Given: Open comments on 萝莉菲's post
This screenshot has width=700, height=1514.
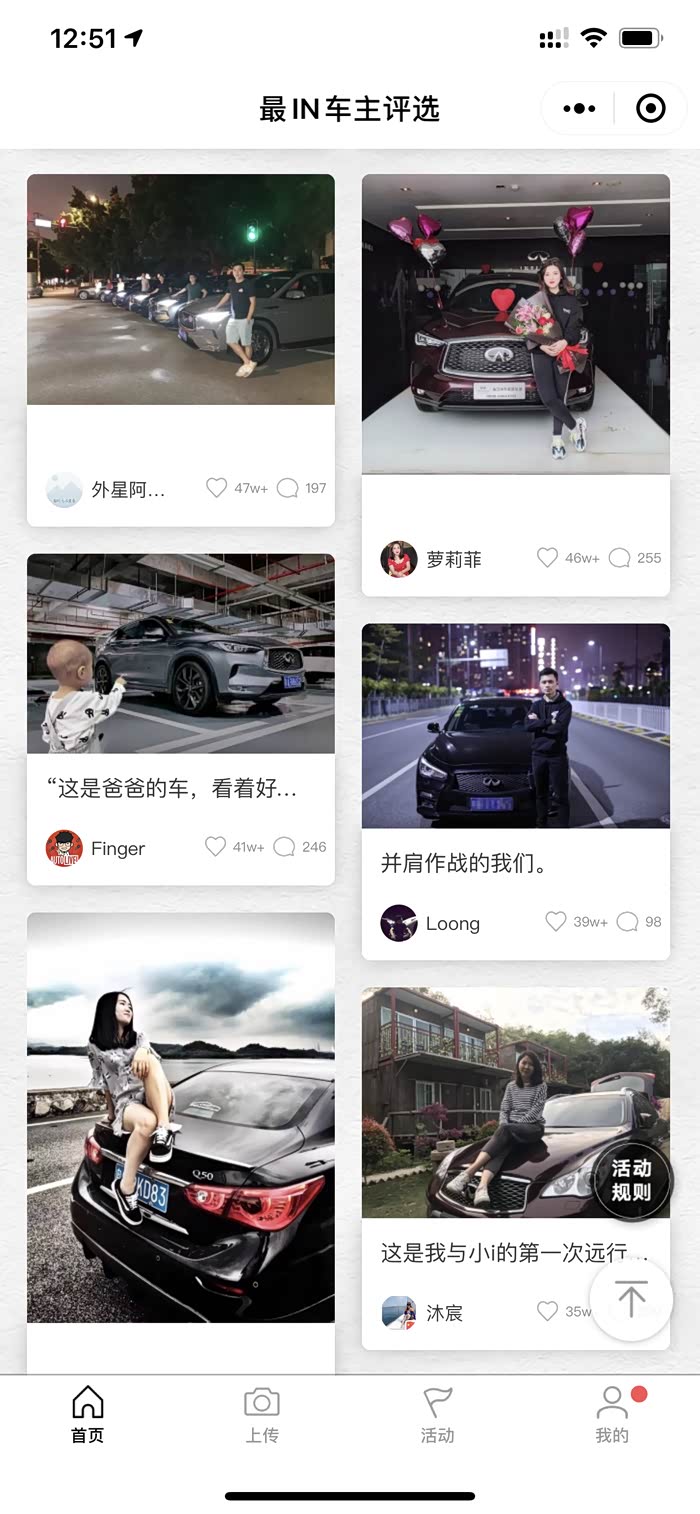Looking at the screenshot, I should click(x=620, y=558).
